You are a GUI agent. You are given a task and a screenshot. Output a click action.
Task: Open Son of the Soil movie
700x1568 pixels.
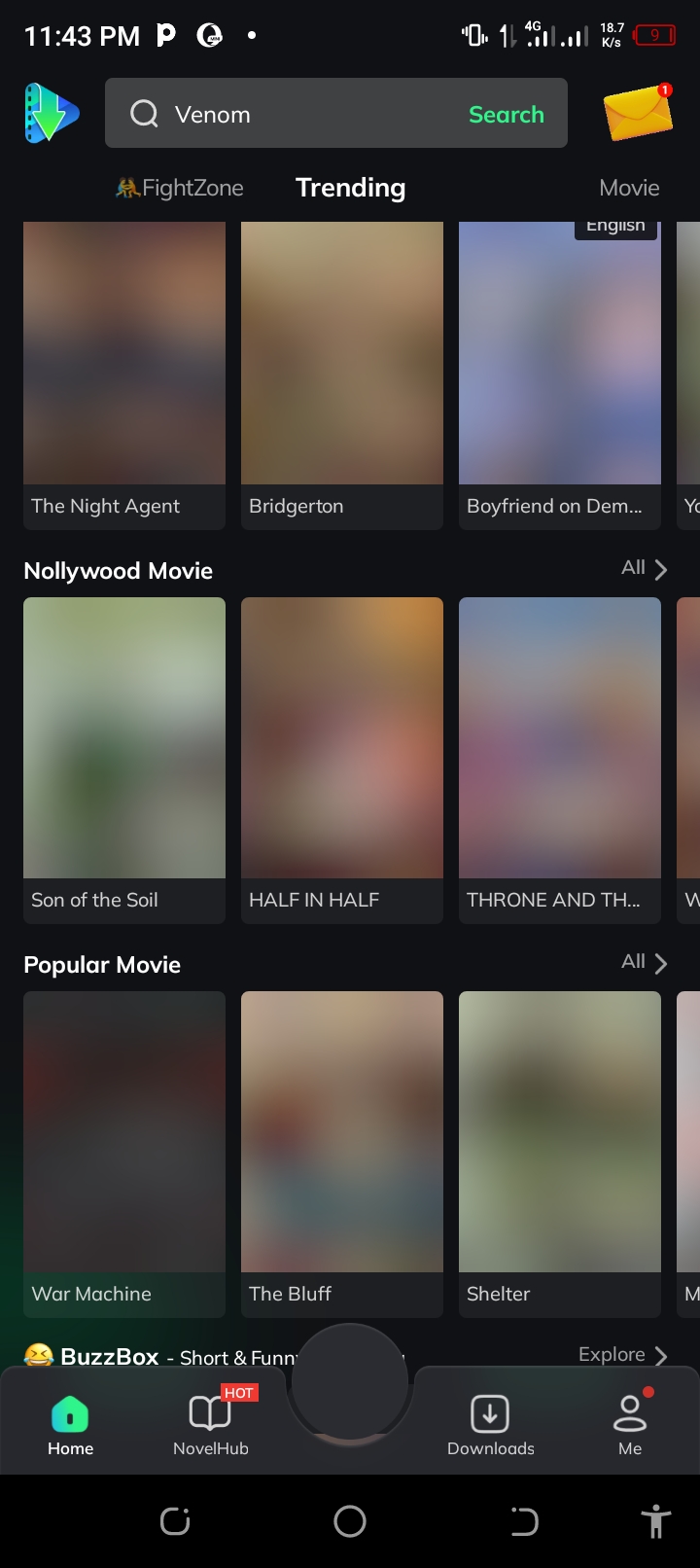click(x=124, y=759)
